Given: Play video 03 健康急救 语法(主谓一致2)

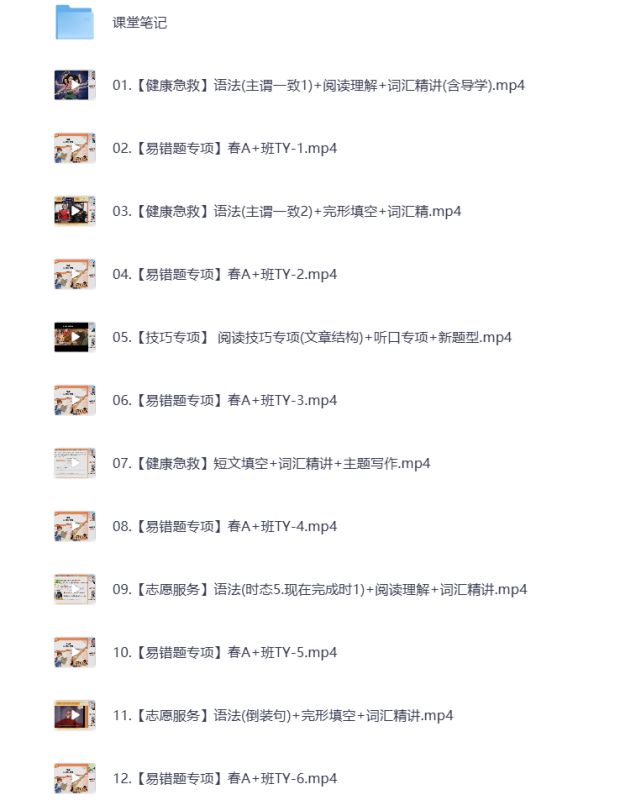Looking at the screenshot, I should coord(286,211).
